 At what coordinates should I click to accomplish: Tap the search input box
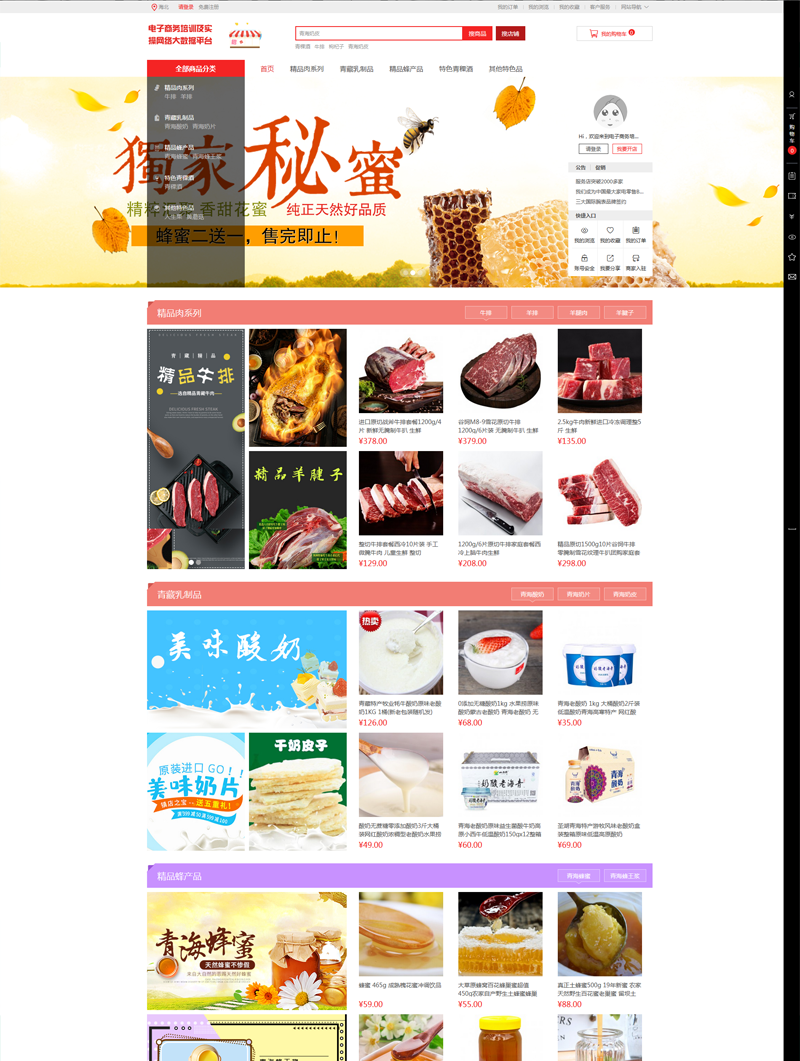[378, 33]
